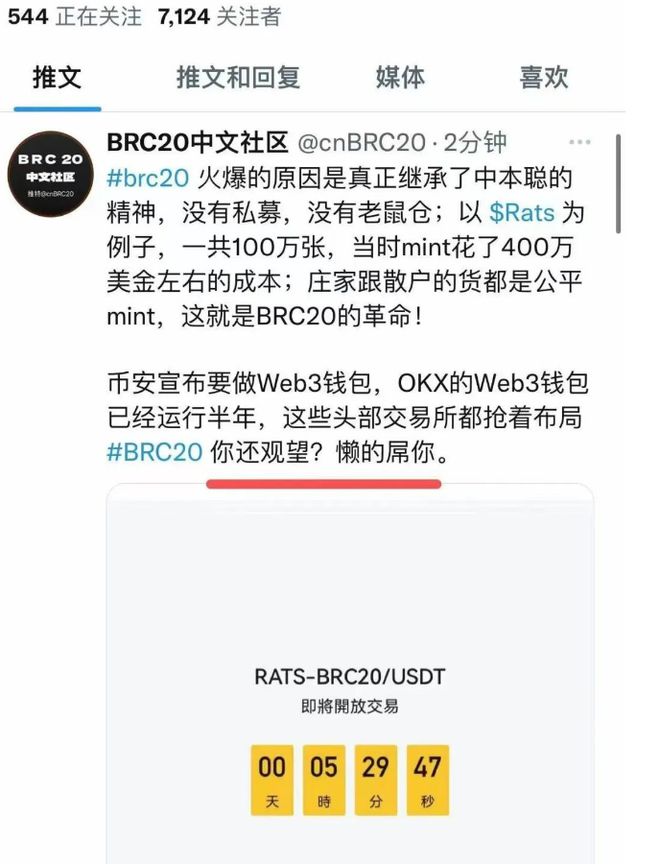Viewport: 660px width, 864px height.
Task: Open the RATS-BRC20/USDT countdown image
Action: 350,680
